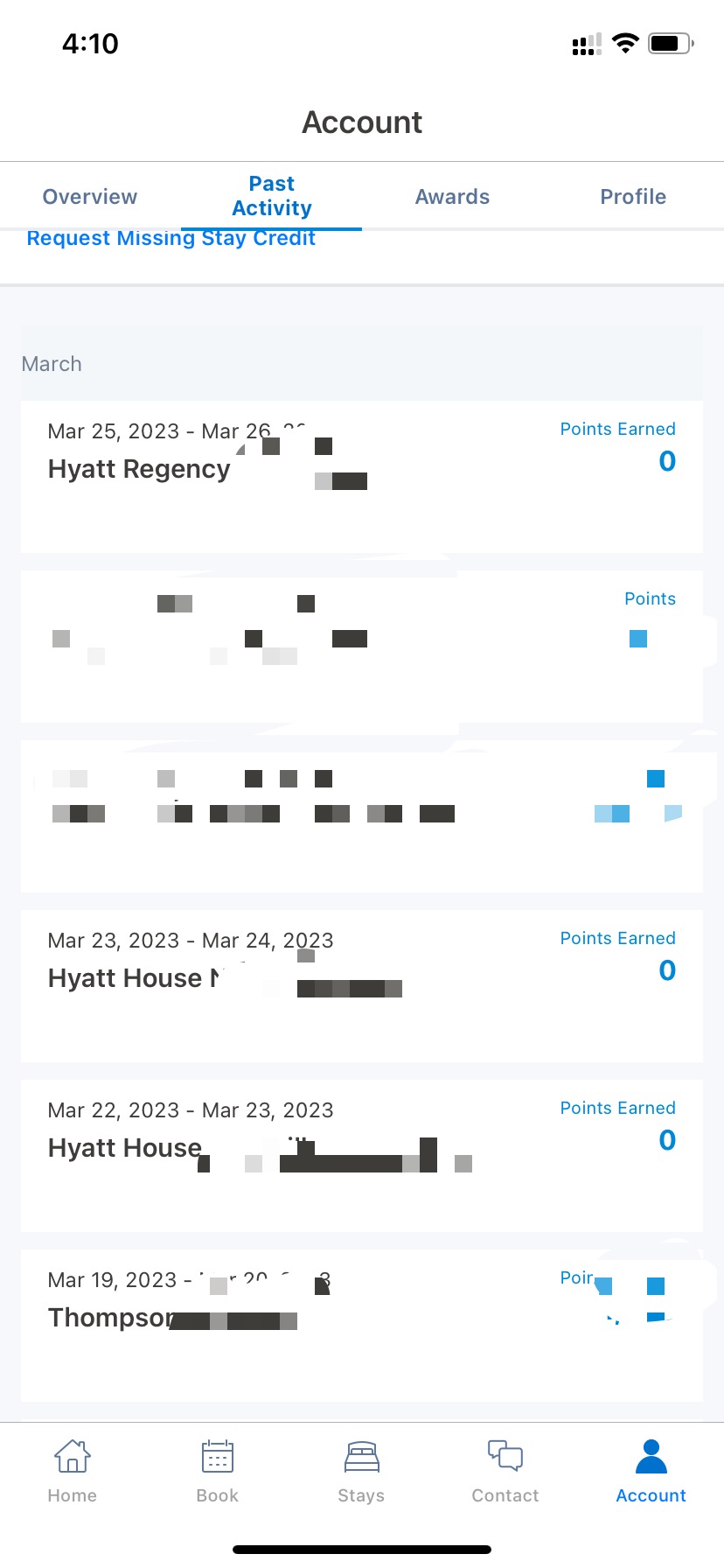
Task: Open the Home screen icon
Action: (x=72, y=1457)
